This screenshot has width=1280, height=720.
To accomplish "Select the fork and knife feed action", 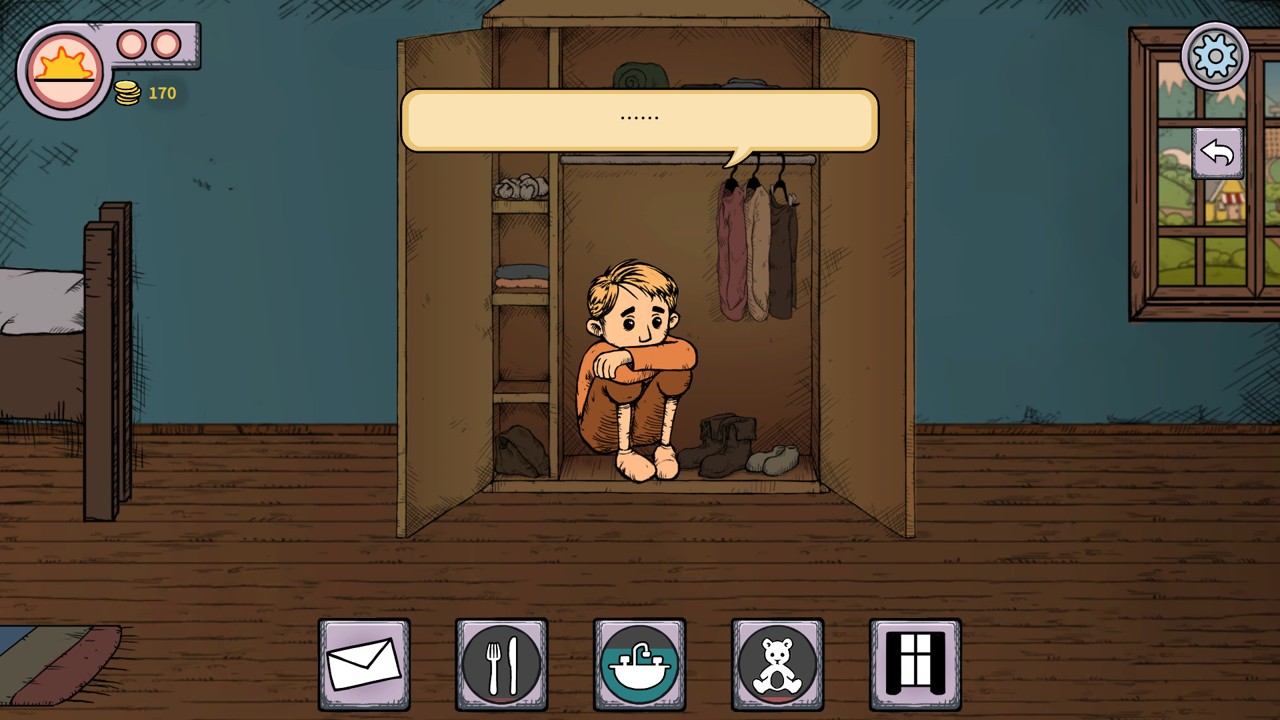I will (x=501, y=665).
